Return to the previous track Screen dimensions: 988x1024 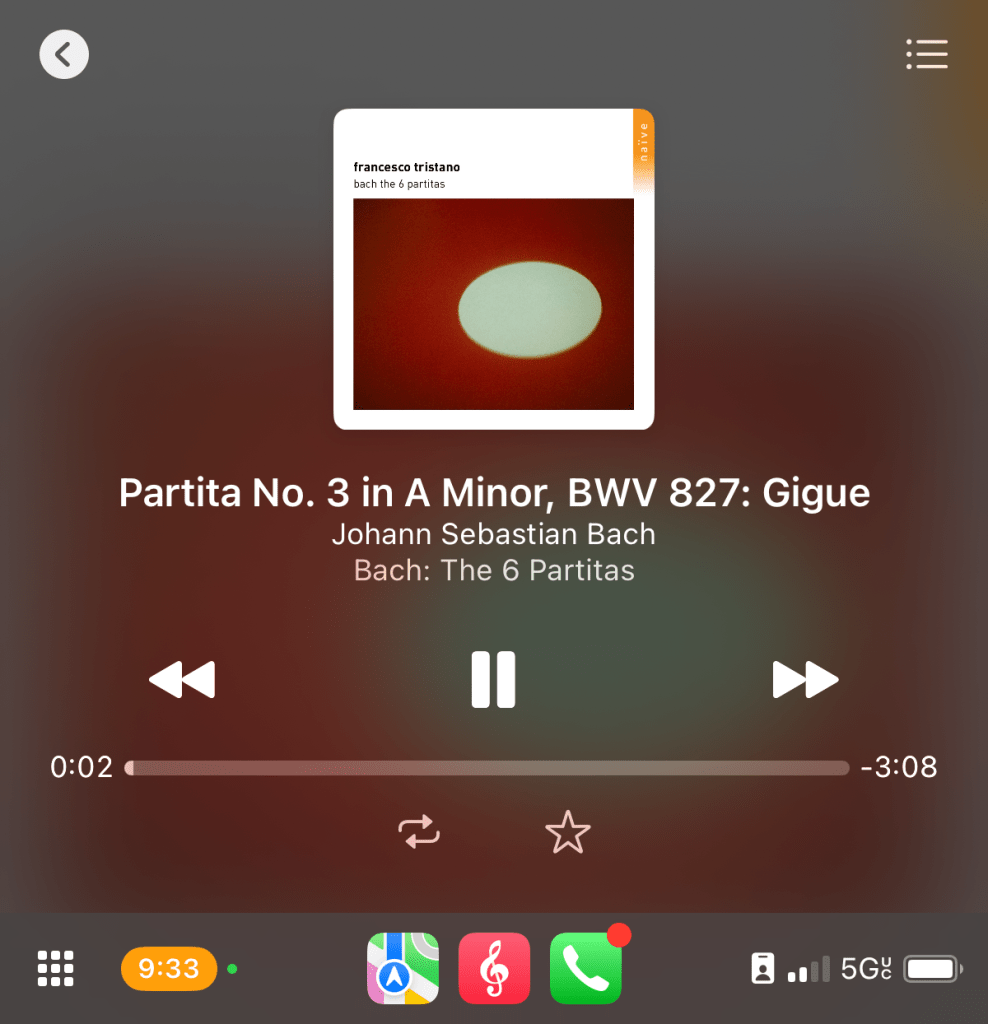coord(182,680)
